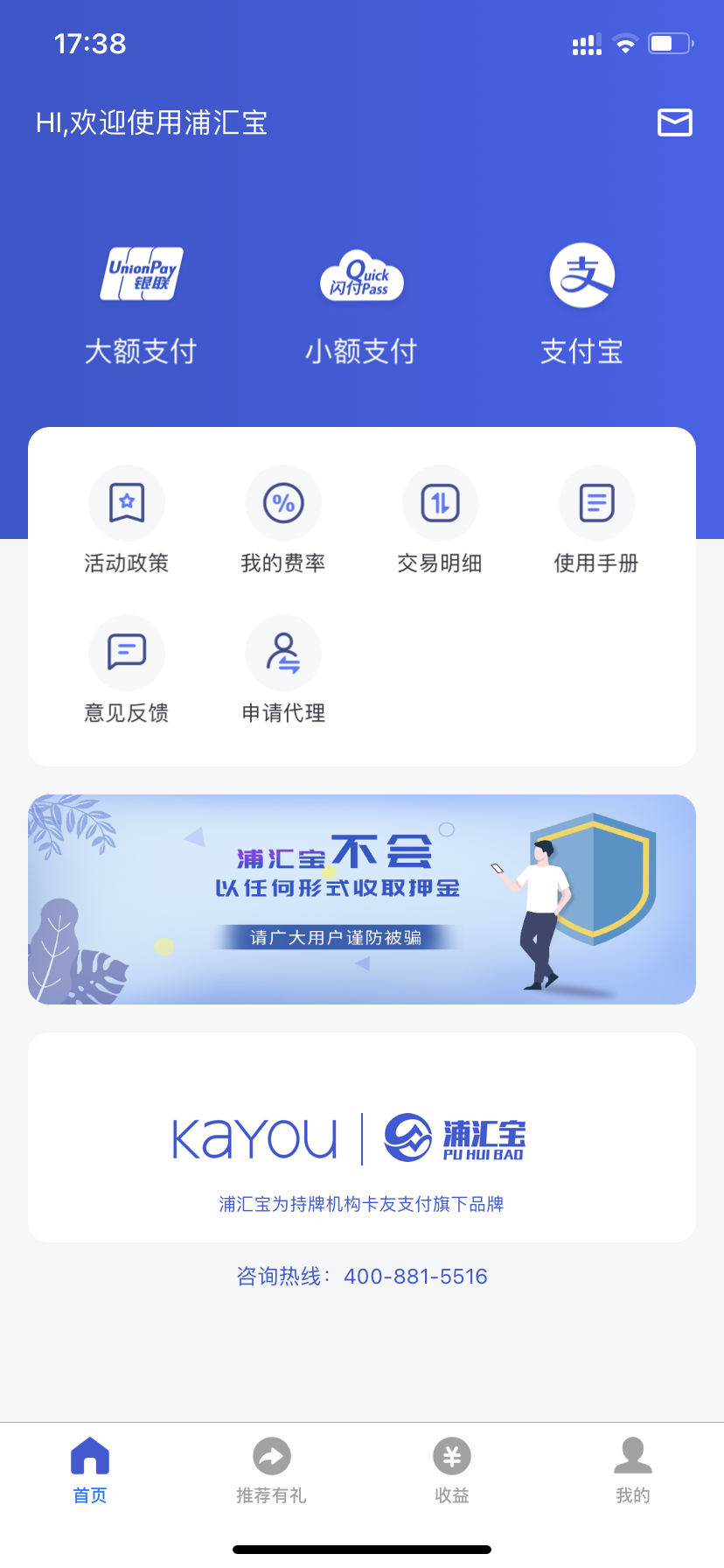Open the messages envelope icon
Screen dimensions: 724x1568
(x=674, y=122)
